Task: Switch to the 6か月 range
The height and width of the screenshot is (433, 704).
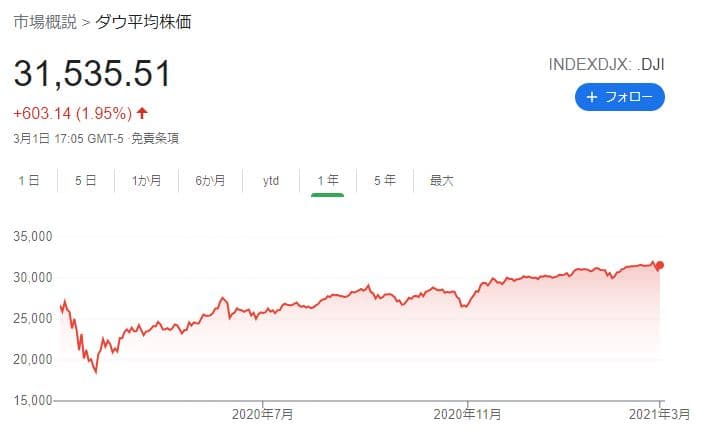Action: tap(210, 181)
